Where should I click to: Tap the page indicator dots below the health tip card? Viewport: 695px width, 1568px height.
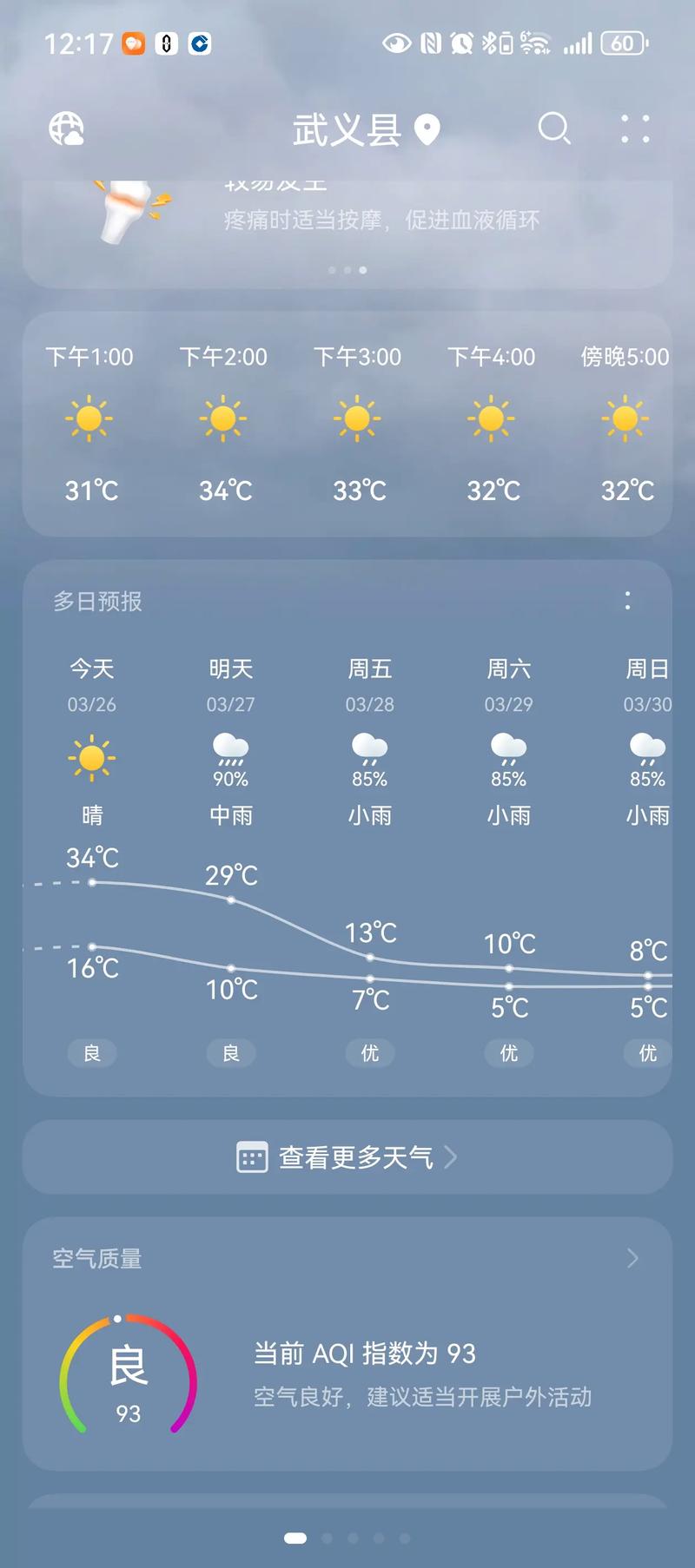(x=347, y=270)
